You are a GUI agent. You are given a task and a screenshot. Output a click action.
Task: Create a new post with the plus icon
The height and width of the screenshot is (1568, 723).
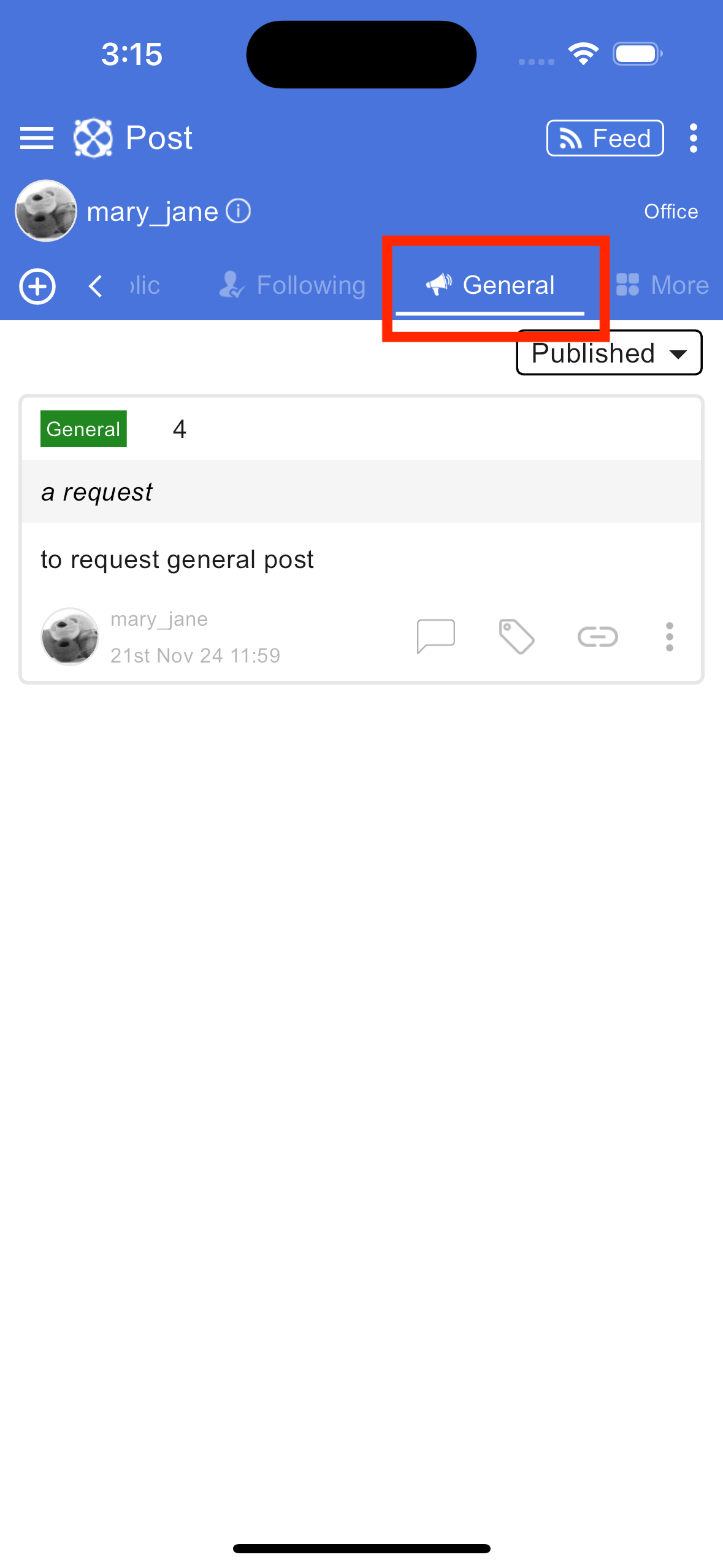click(x=37, y=286)
